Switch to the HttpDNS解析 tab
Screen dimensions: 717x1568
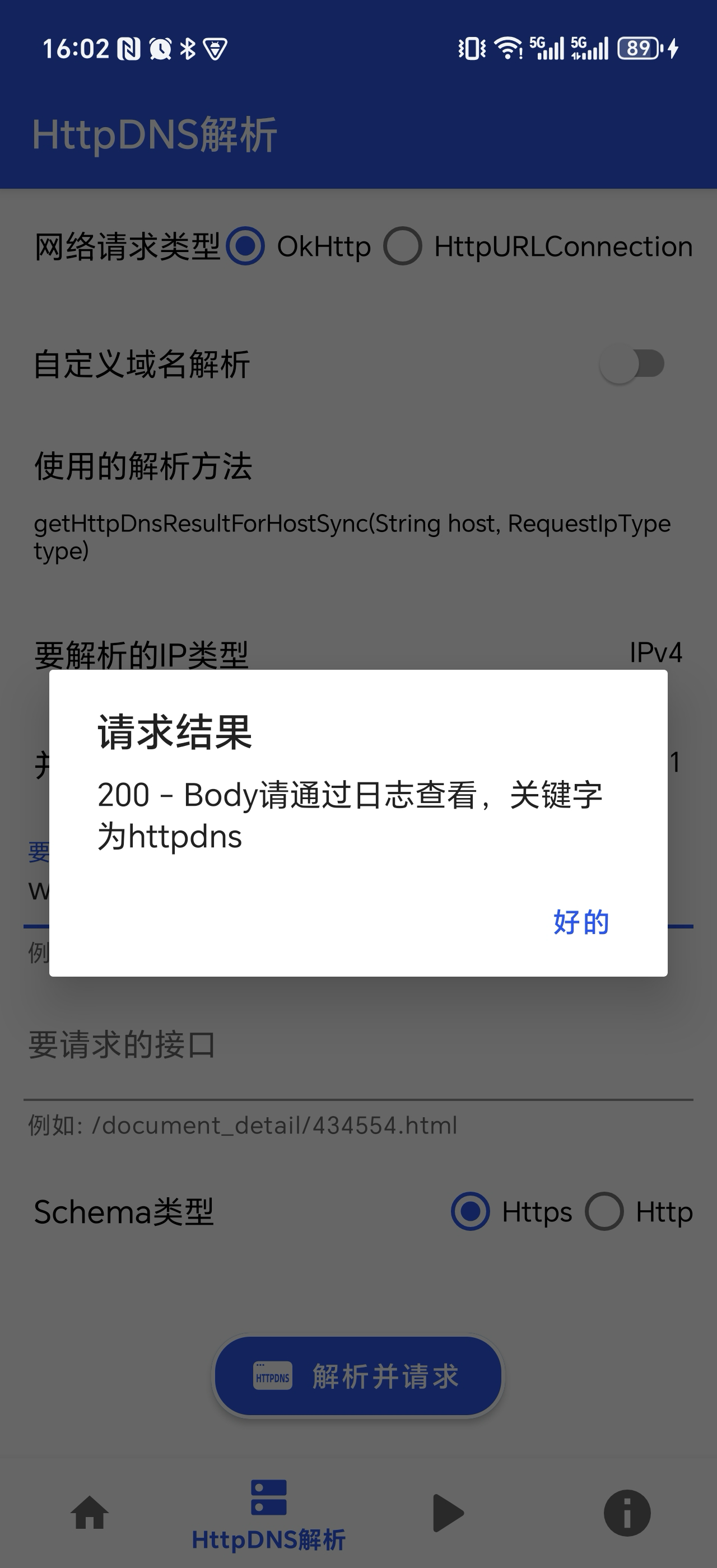click(x=268, y=1514)
